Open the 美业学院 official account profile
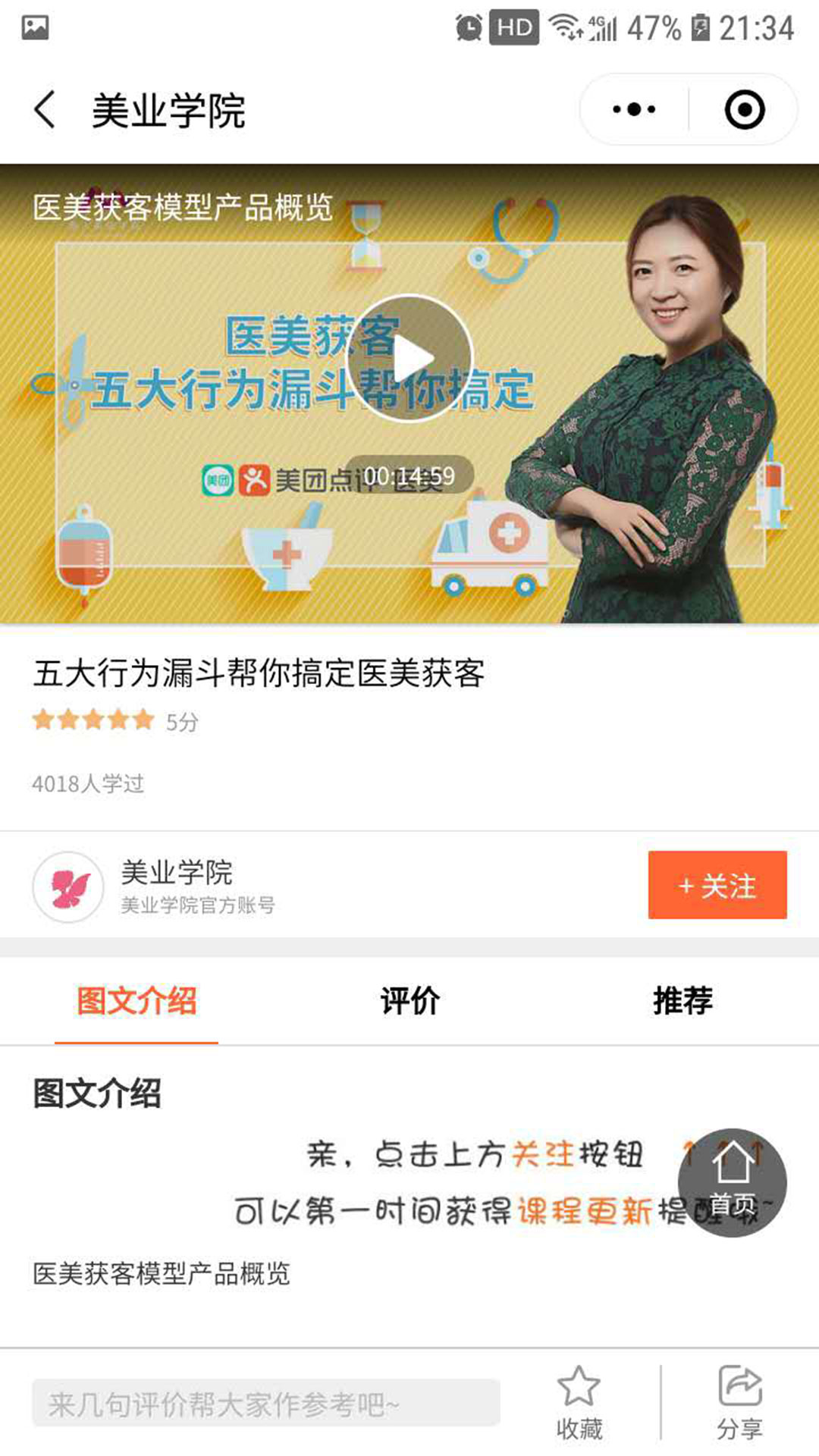This screenshot has height=1456, width=819. pyautogui.click(x=174, y=885)
